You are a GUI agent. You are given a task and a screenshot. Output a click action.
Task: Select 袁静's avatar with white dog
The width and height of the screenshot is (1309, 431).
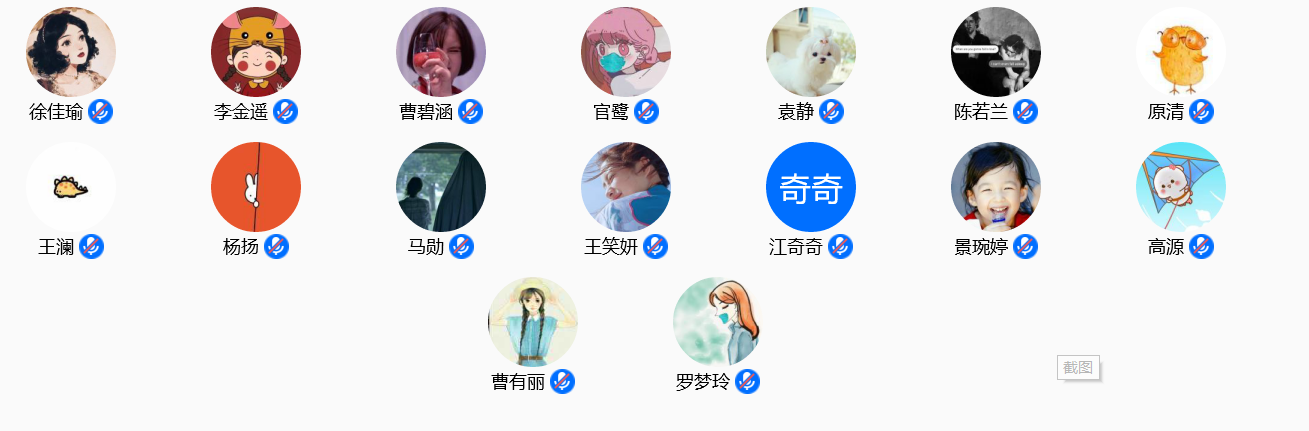811,52
